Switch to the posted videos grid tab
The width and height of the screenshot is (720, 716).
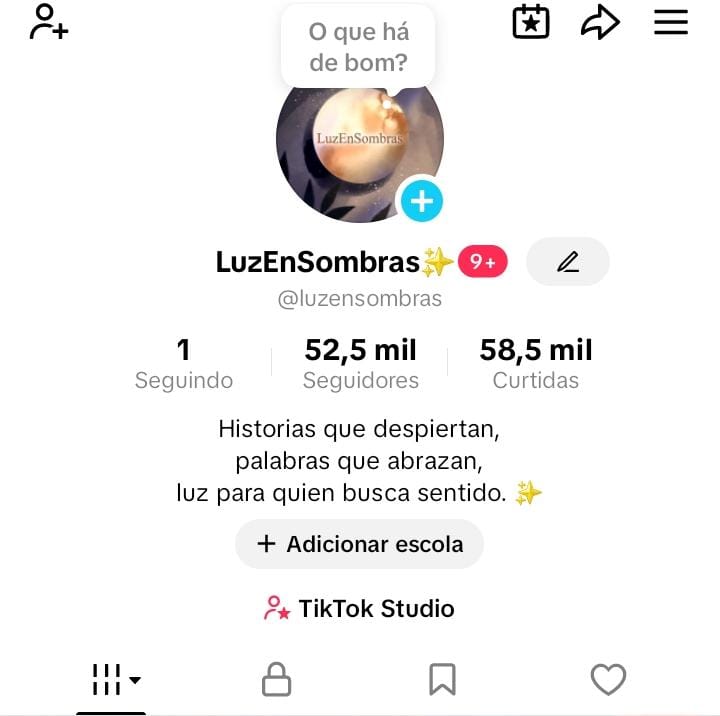coord(111,680)
